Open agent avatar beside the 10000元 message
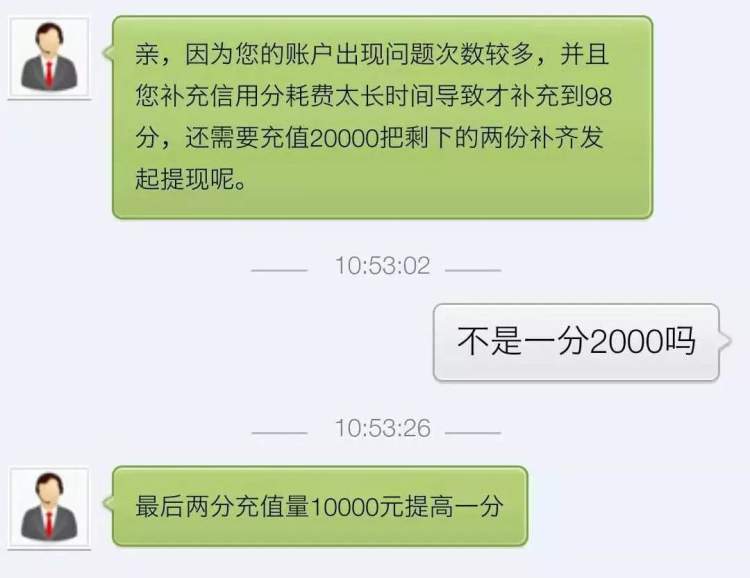 (49, 507)
